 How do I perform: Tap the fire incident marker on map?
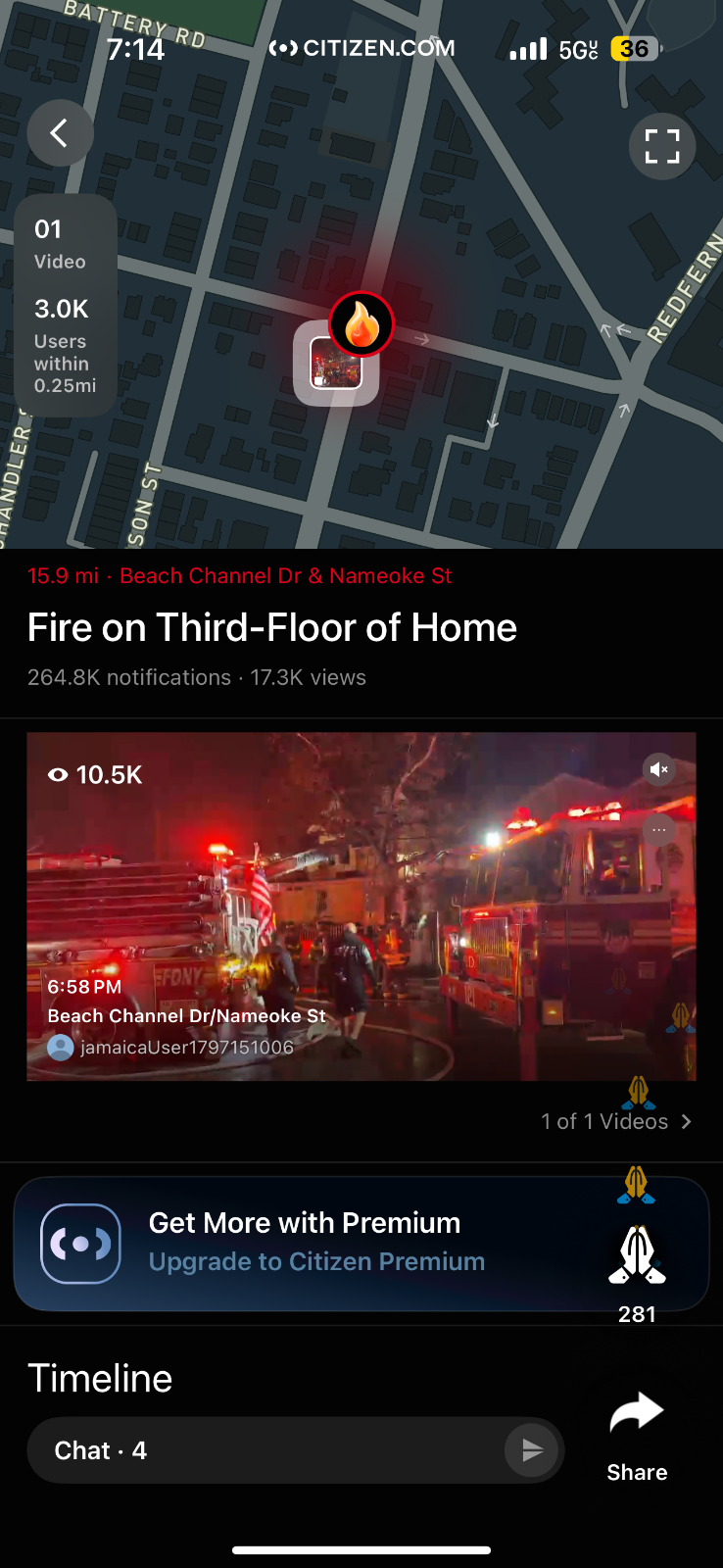pos(361,324)
